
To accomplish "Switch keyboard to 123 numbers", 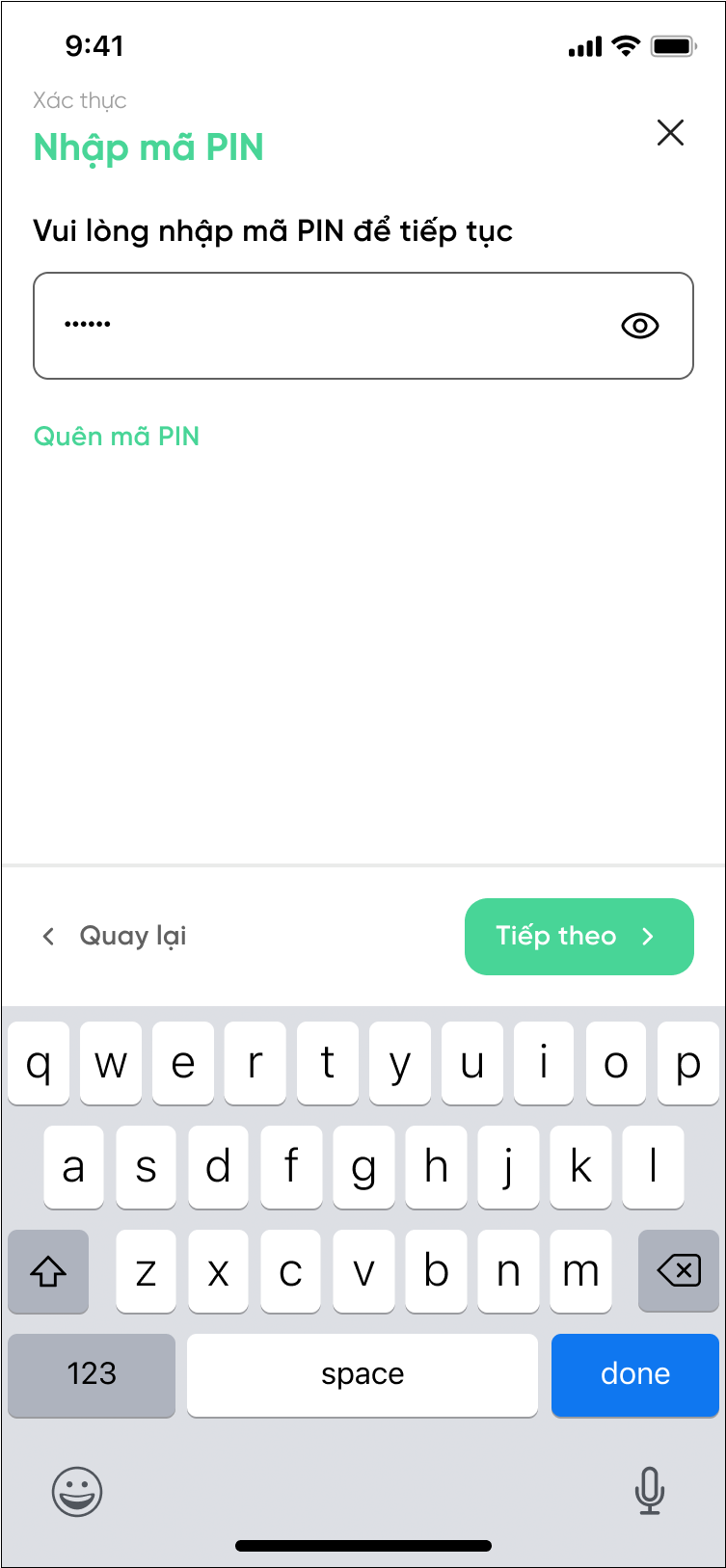I will pos(92,1374).
